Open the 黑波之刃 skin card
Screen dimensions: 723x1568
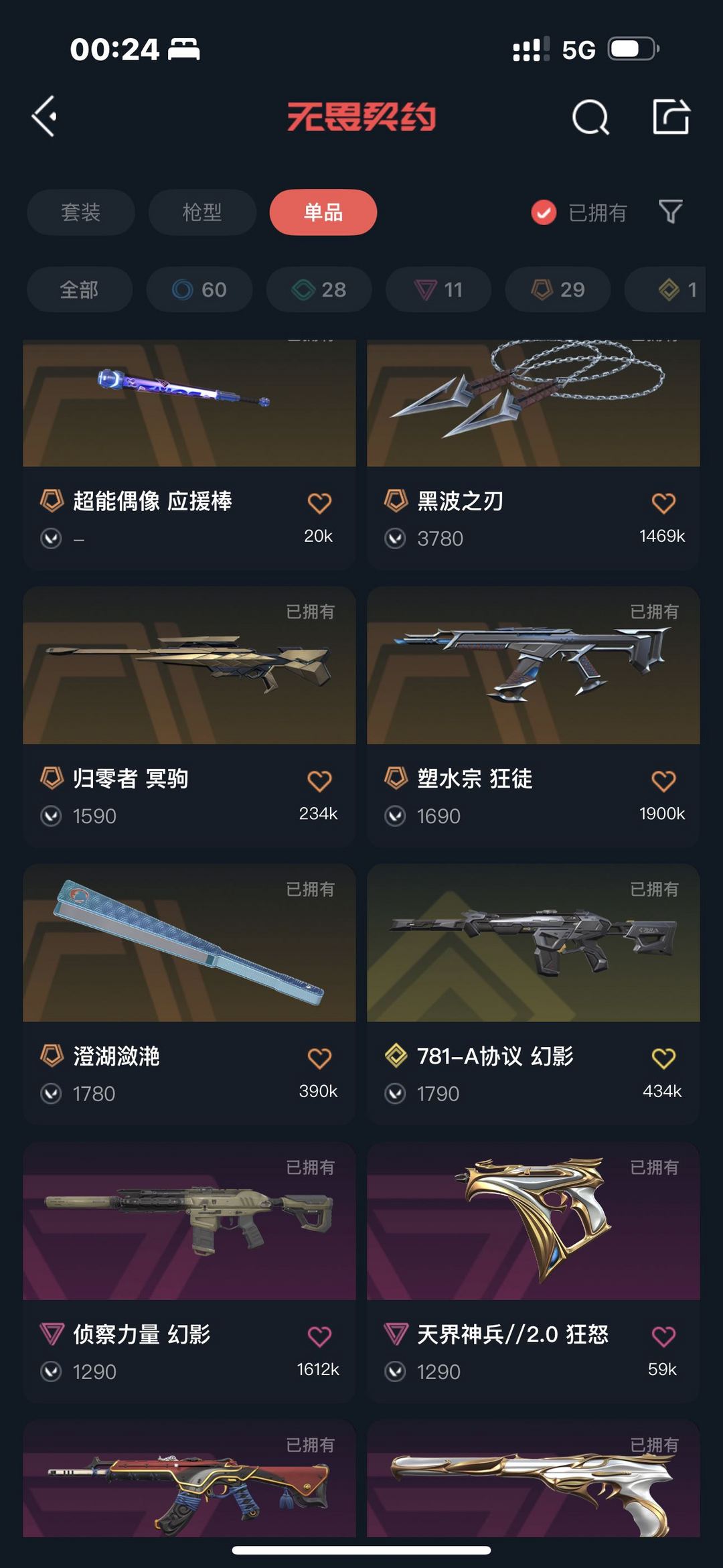coord(534,455)
